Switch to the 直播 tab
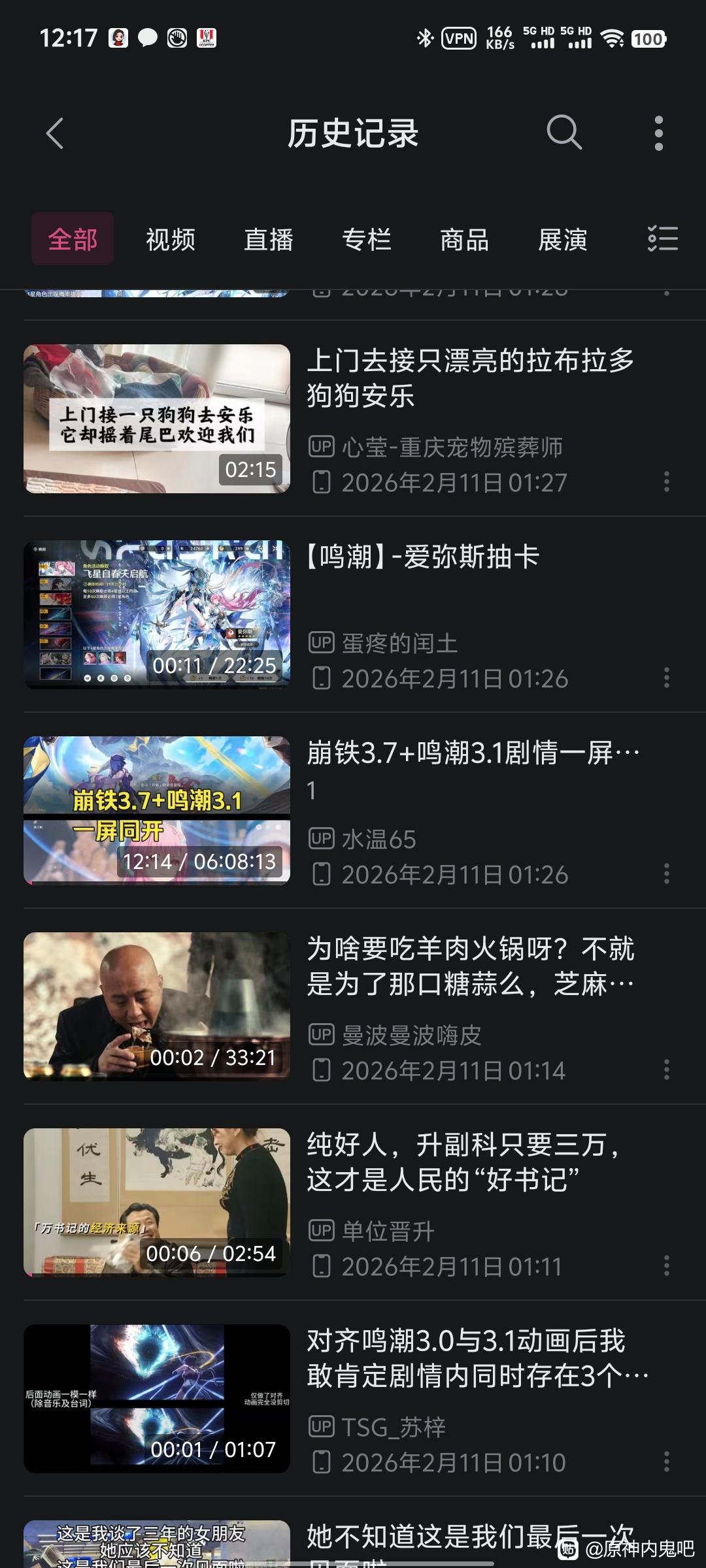Screen dimensions: 706x1568 click(269, 239)
